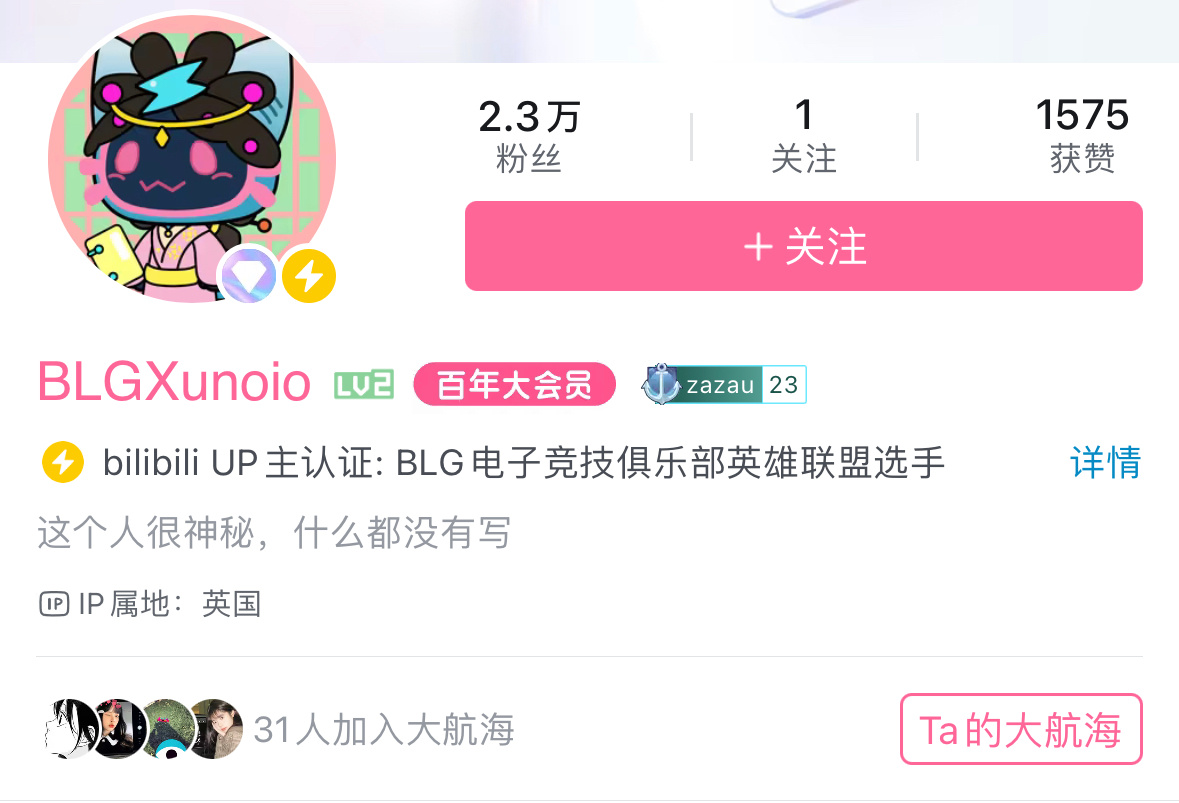The width and height of the screenshot is (1179, 803).
Task: Open BLGXunoio's profile avatar
Action: [x=191, y=160]
